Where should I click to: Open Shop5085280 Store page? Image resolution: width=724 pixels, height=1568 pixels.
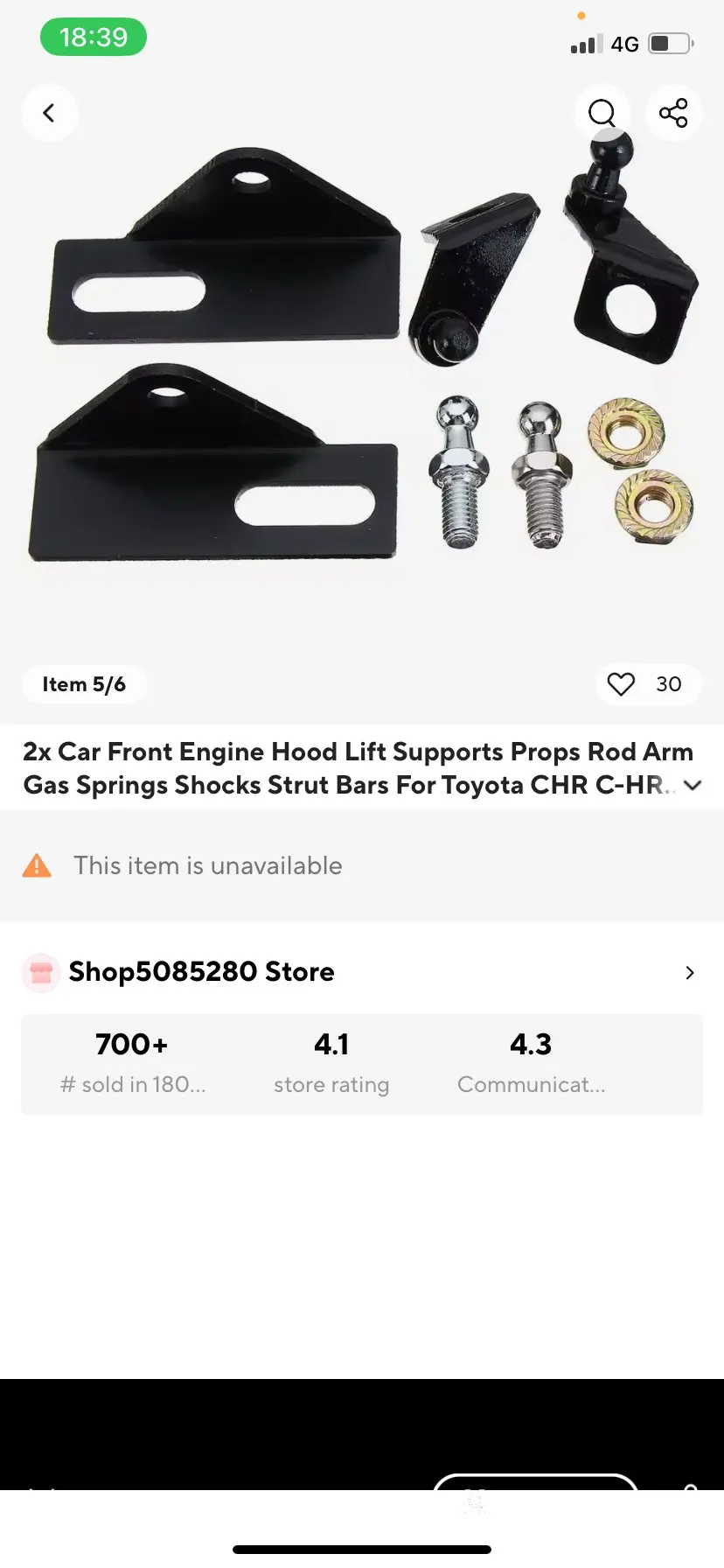[362, 972]
